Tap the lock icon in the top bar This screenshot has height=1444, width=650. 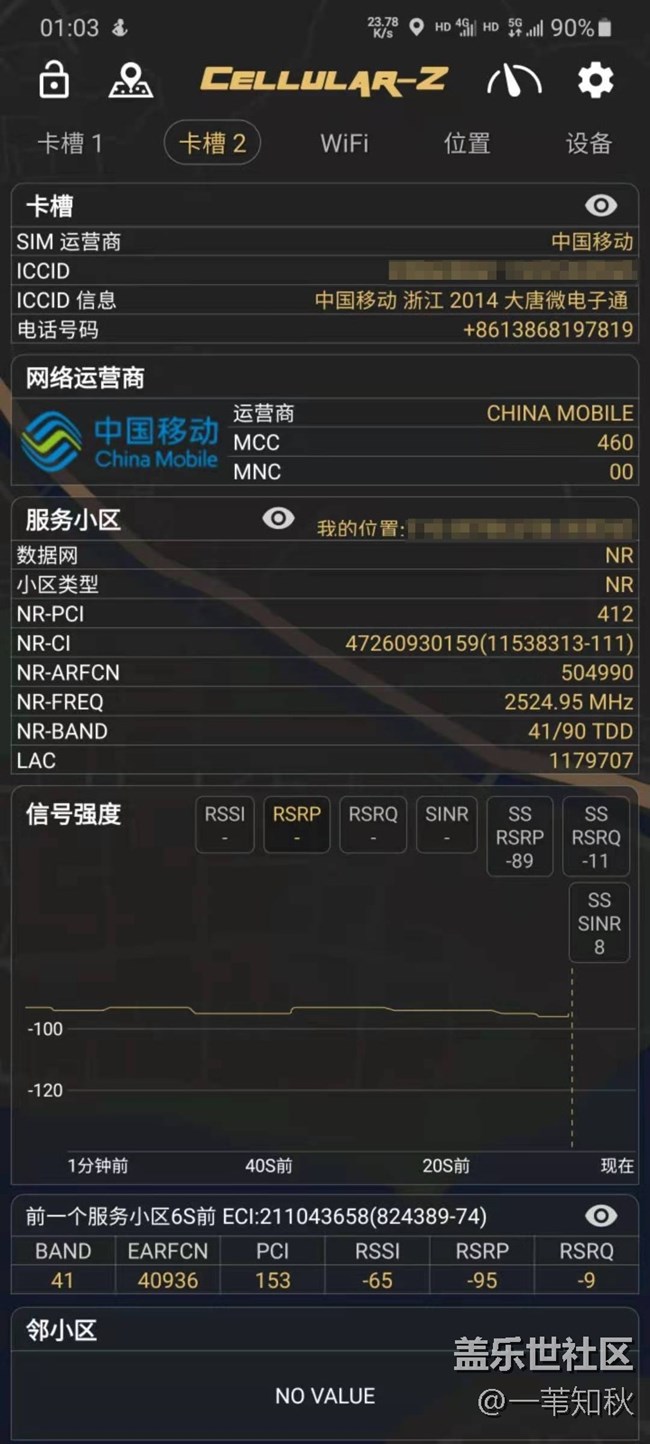[54, 80]
